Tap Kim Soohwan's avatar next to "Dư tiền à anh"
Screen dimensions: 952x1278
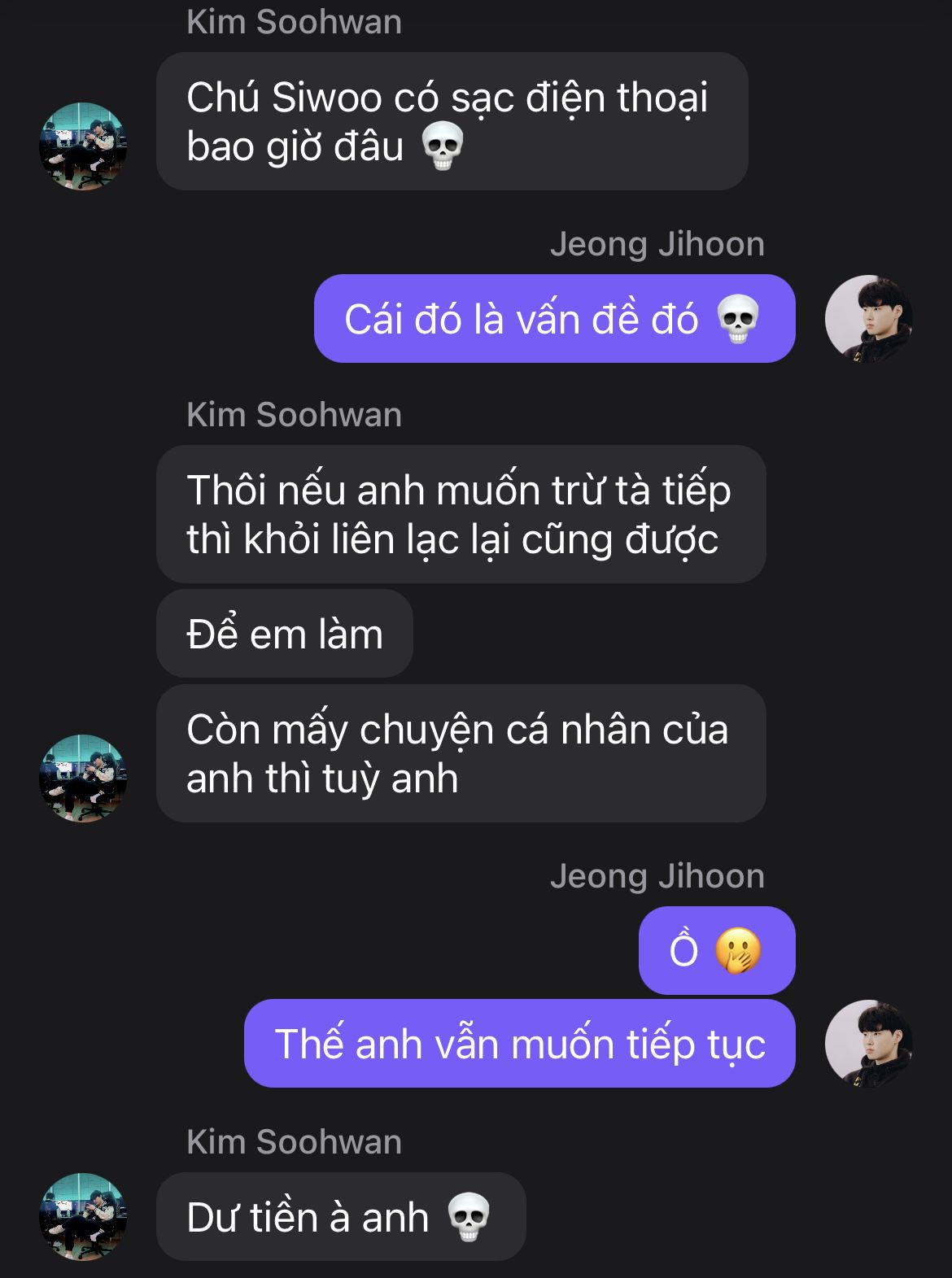coord(83,1216)
